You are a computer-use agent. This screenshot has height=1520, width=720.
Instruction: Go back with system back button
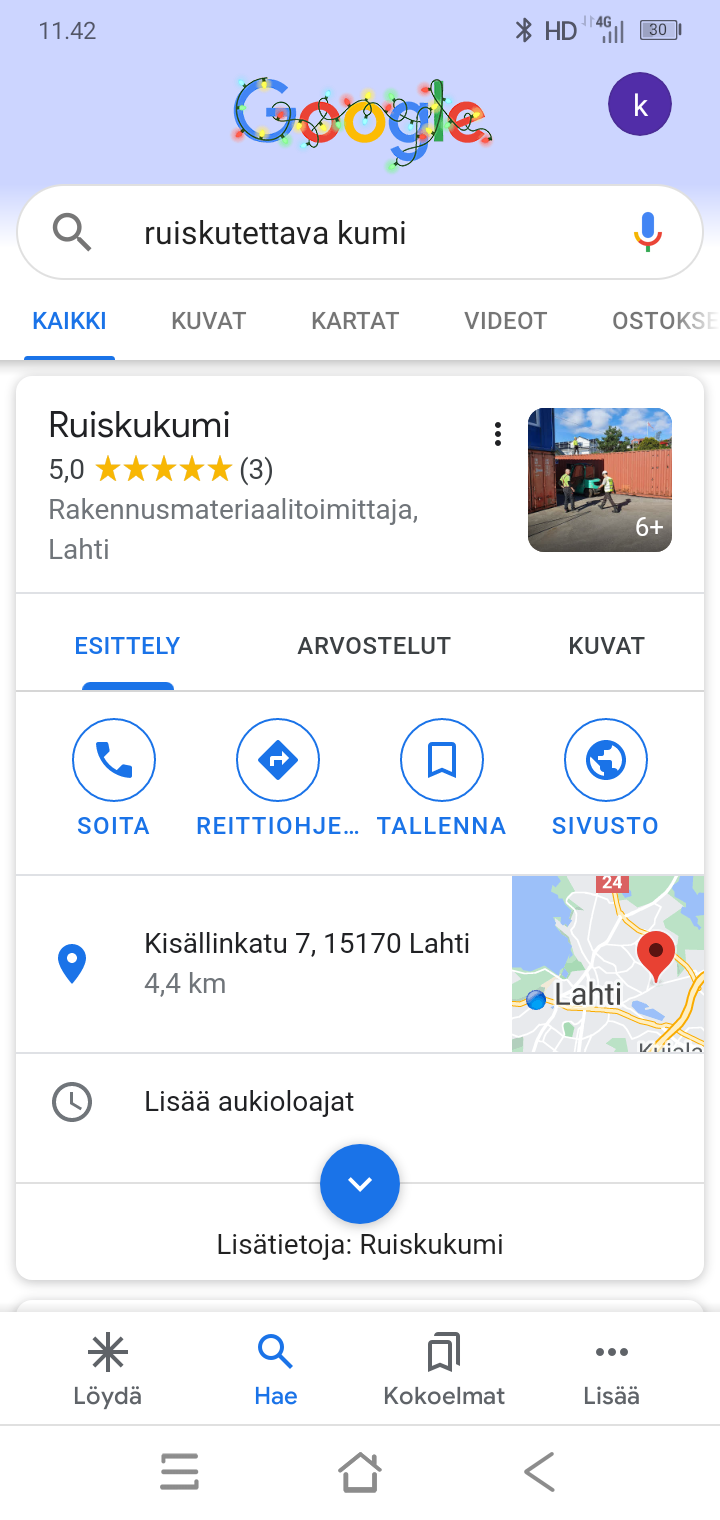click(539, 1472)
